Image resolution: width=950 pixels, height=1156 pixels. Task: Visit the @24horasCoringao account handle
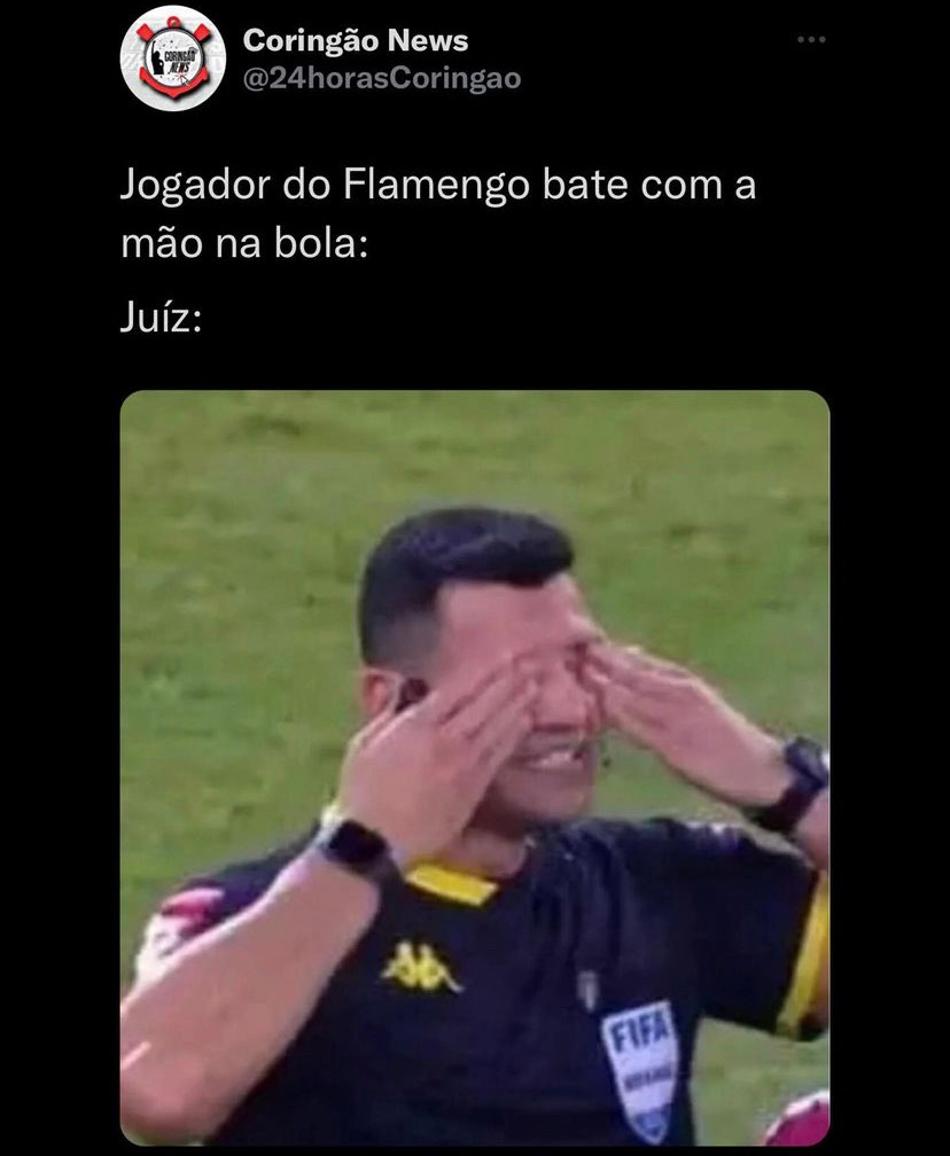[x=382, y=79]
